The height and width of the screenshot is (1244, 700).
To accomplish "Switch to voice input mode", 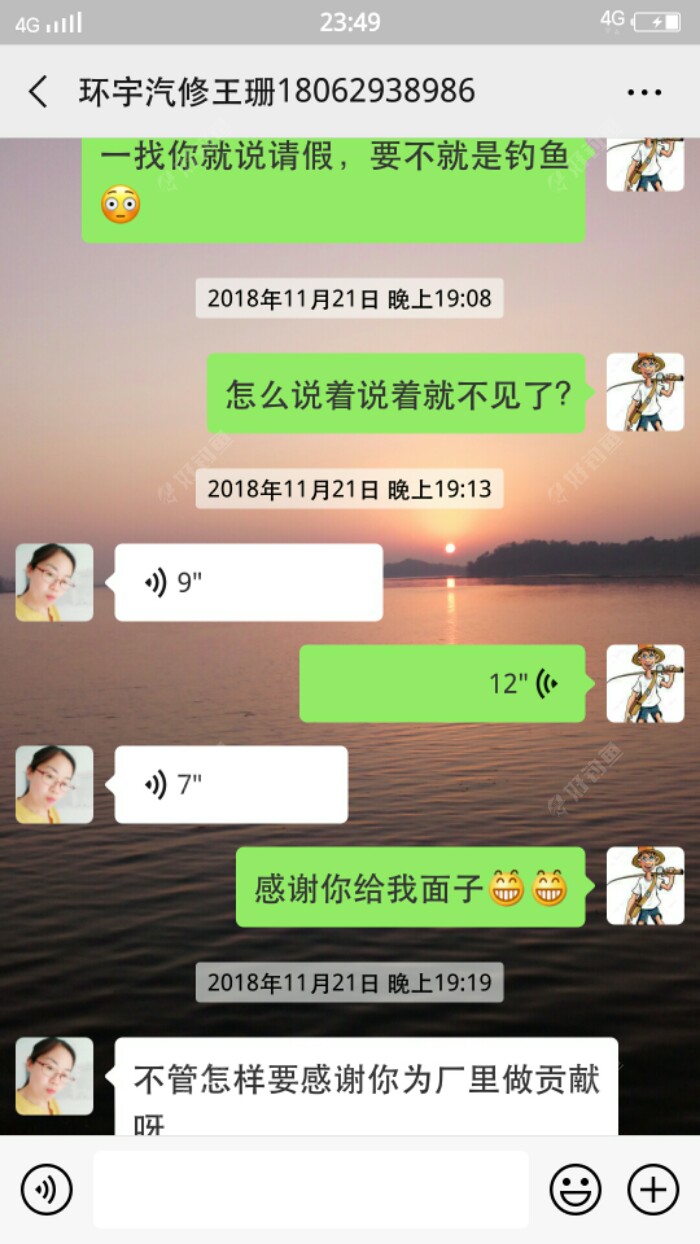I will click(46, 1190).
